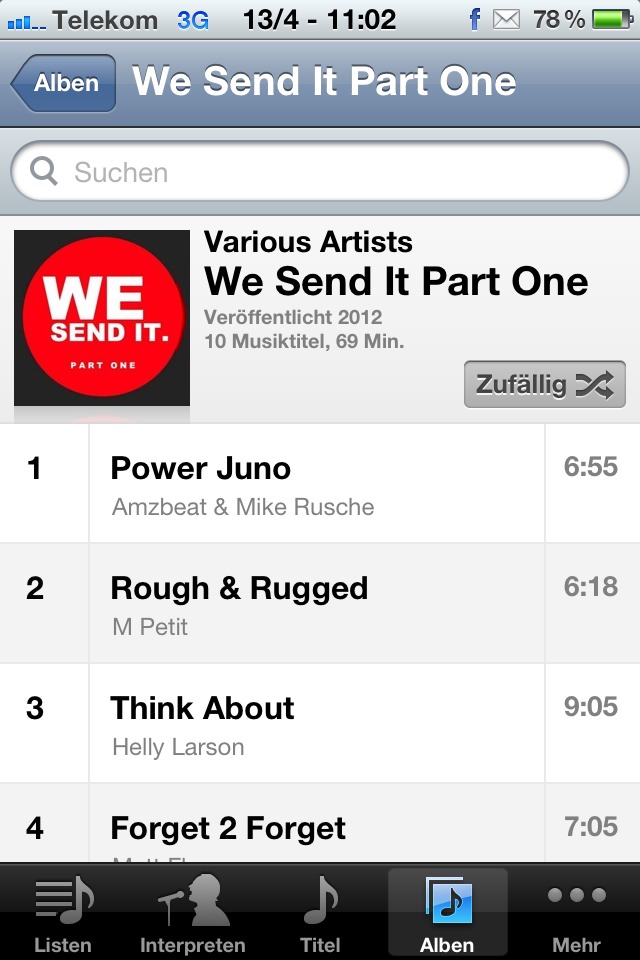Play track Power Juno
640x960 pixels.
pyautogui.click(x=320, y=484)
